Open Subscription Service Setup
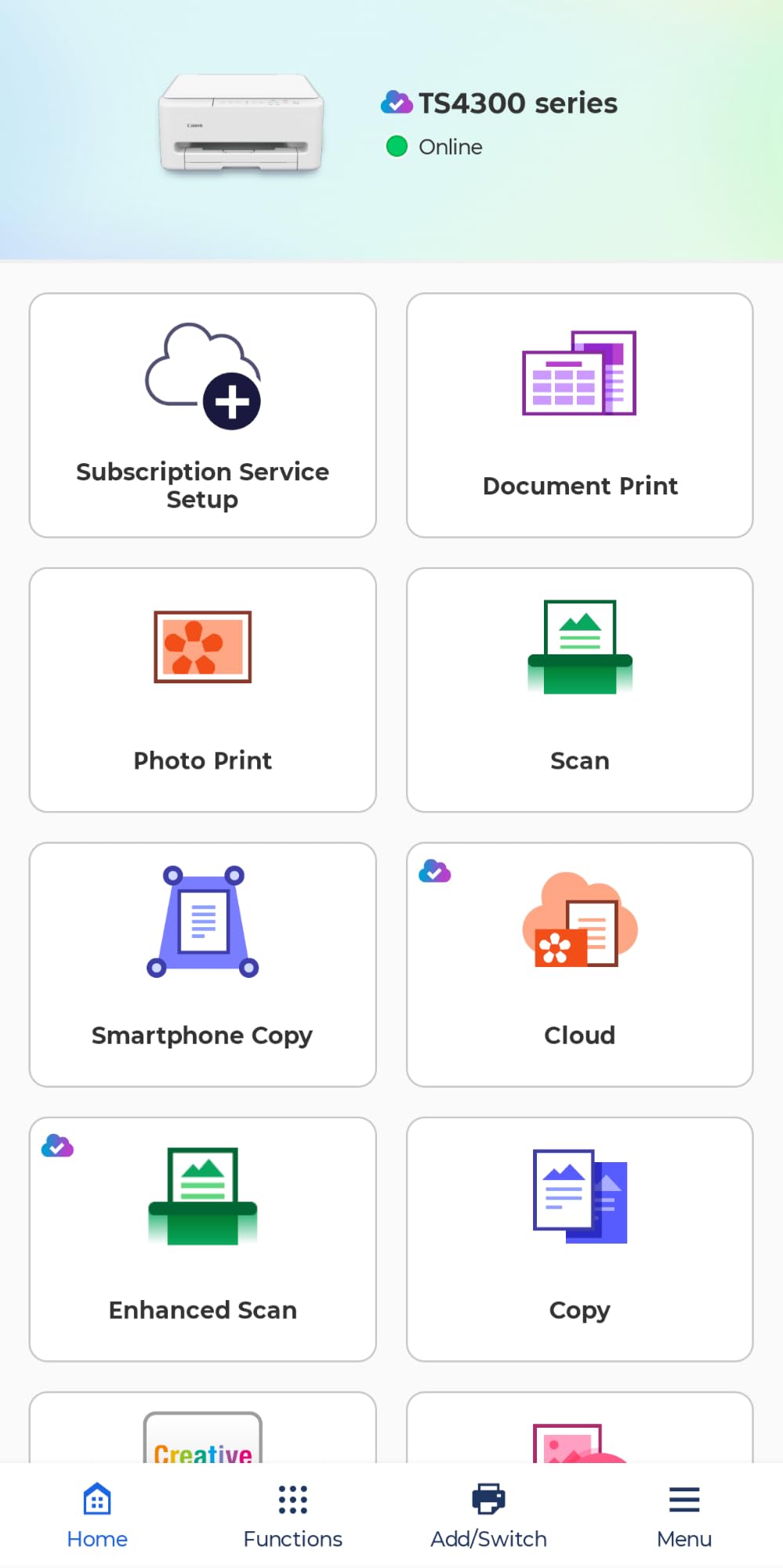The width and height of the screenshot is (783, 1568). (x=202, y=415)
